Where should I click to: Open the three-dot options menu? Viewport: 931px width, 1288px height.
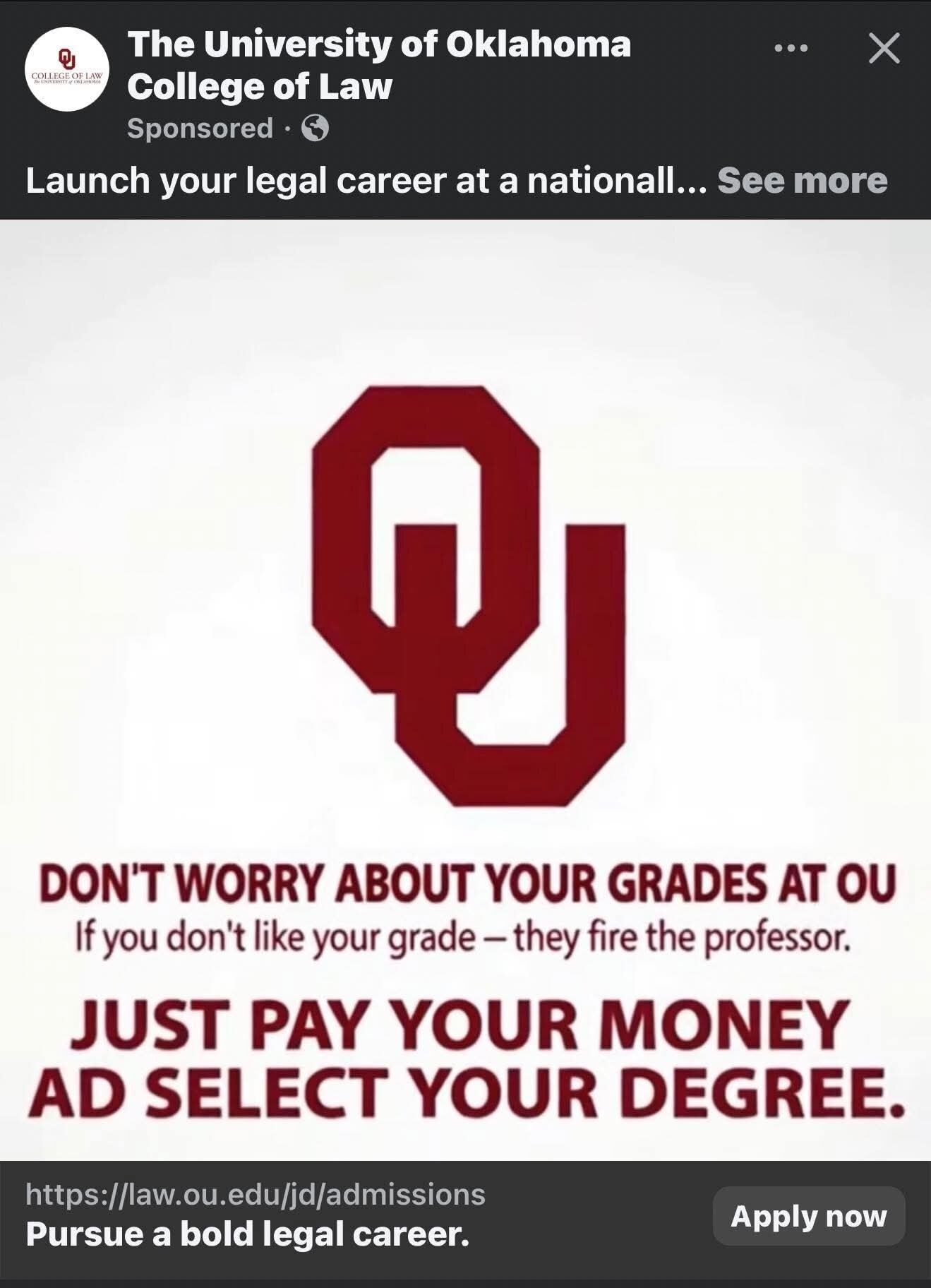(791, 49)
